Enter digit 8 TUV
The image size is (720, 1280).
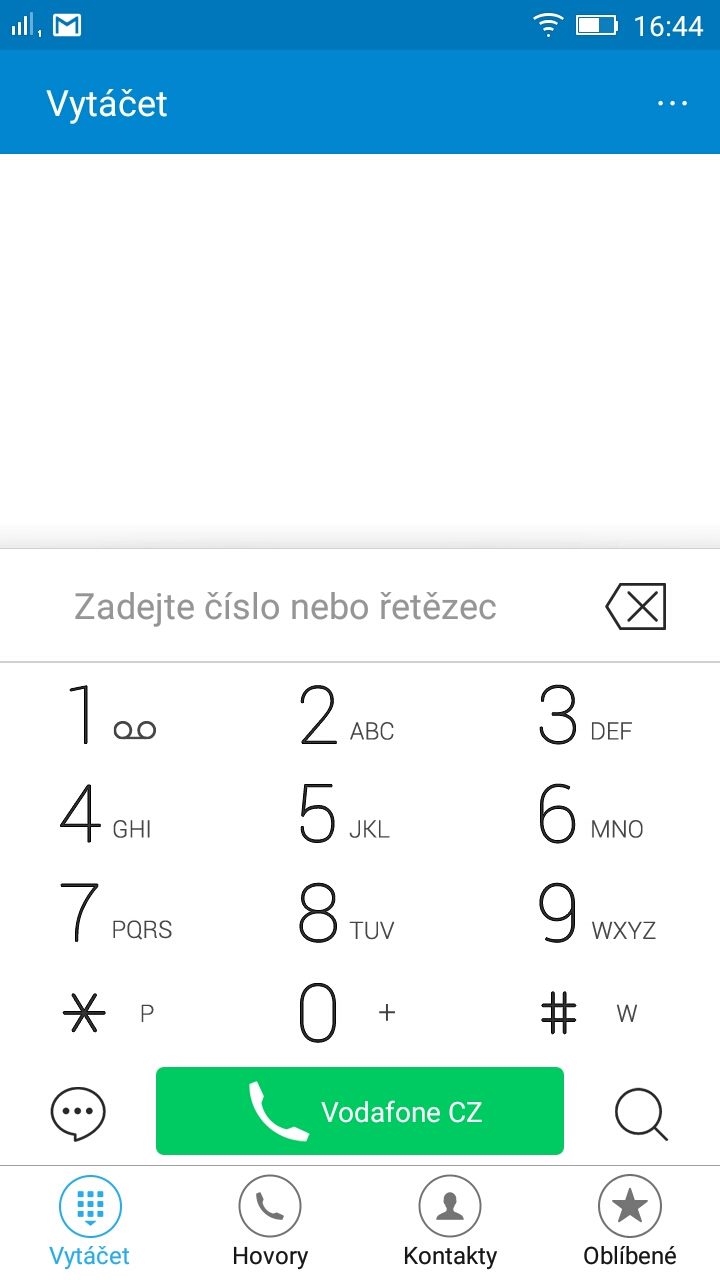(346, 913)
